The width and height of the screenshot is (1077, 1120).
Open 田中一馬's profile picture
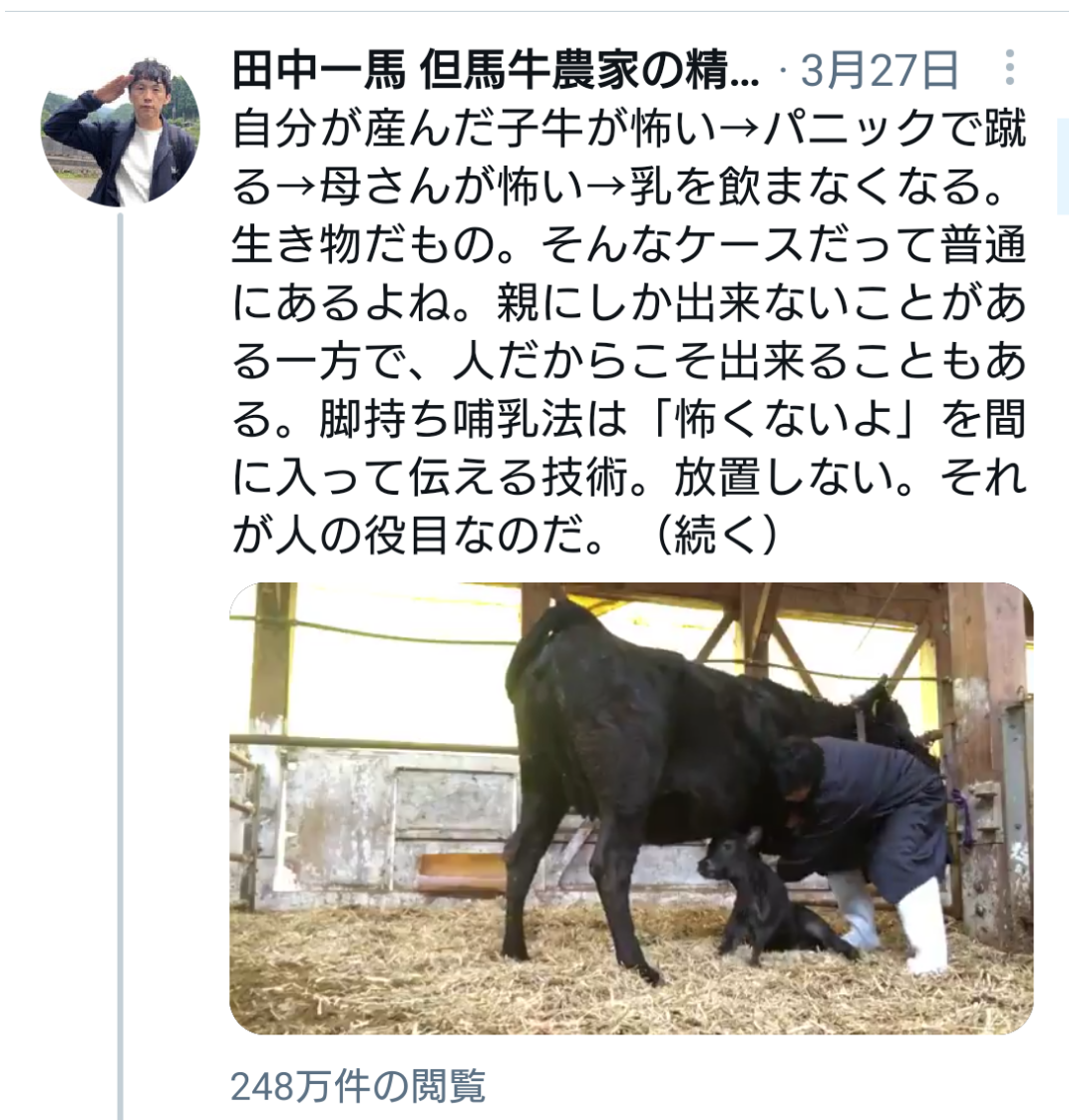click(x=120, y=132)
